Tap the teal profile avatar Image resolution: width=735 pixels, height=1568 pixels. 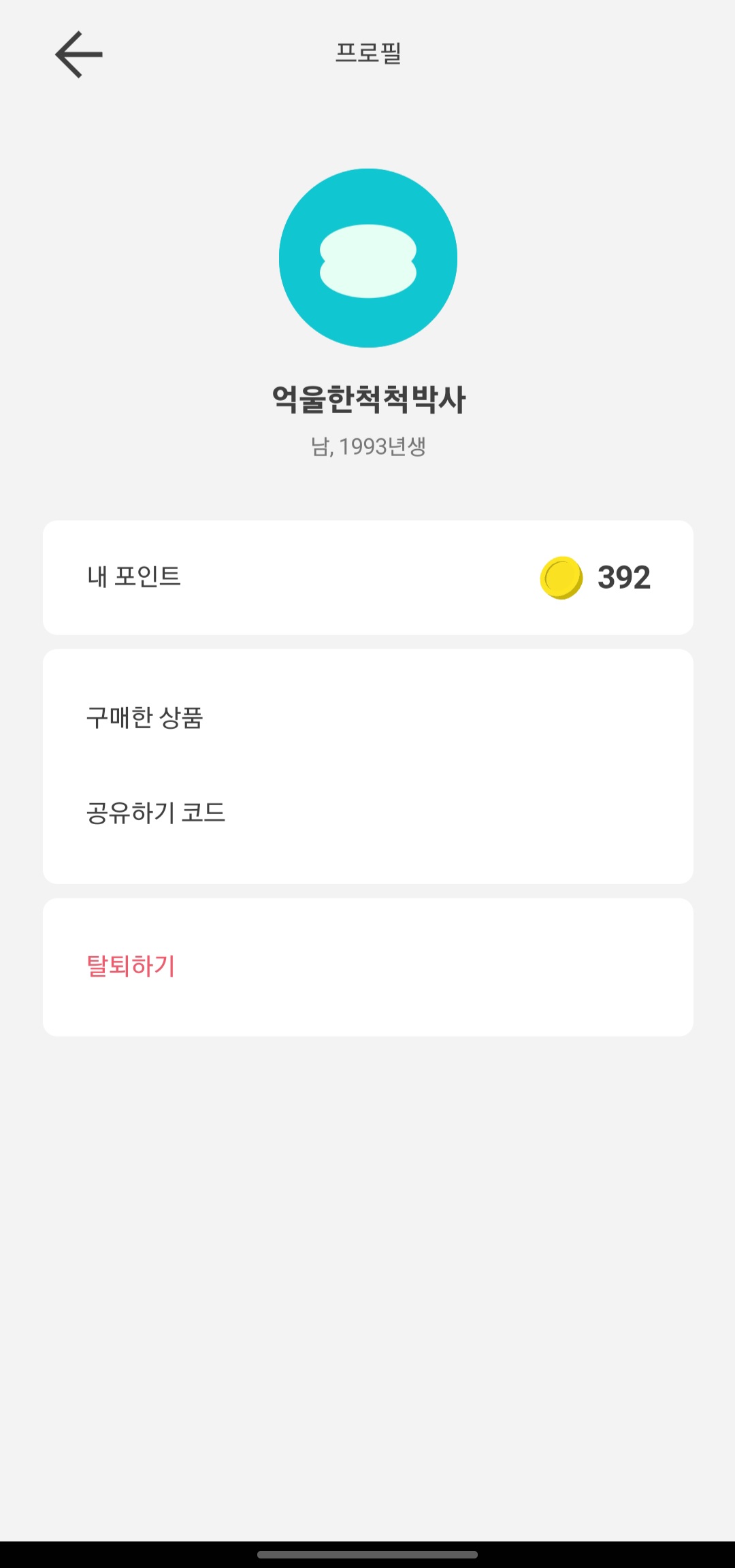368,258
